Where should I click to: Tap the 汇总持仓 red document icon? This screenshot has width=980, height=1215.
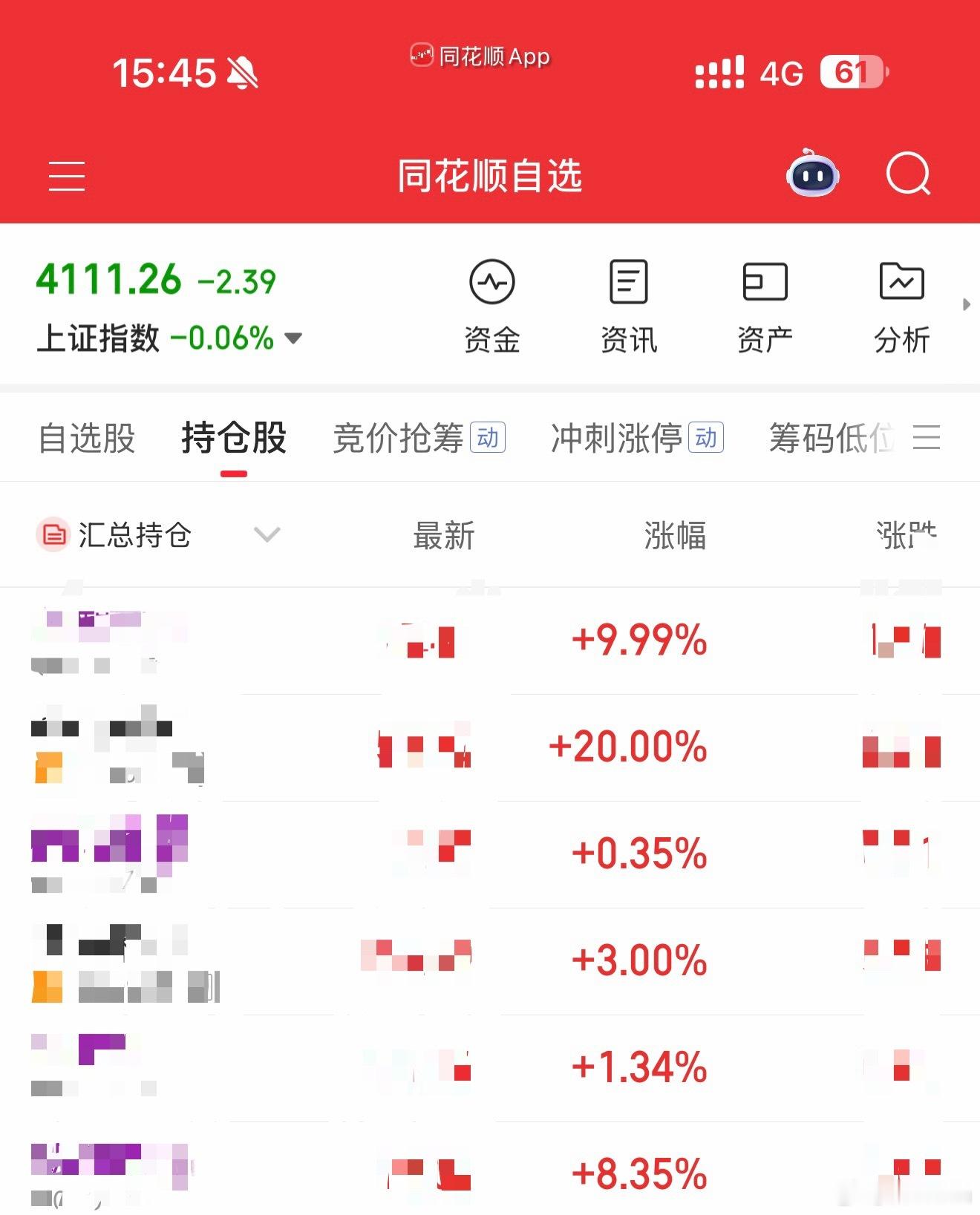point(50,534)
